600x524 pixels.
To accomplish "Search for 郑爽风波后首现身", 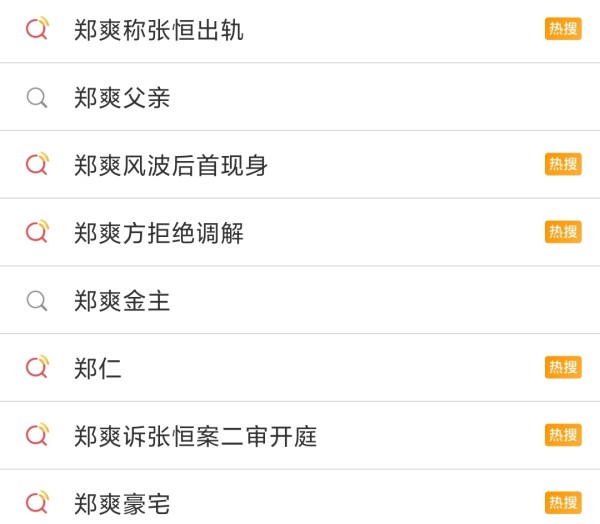I will click(171, 165).
